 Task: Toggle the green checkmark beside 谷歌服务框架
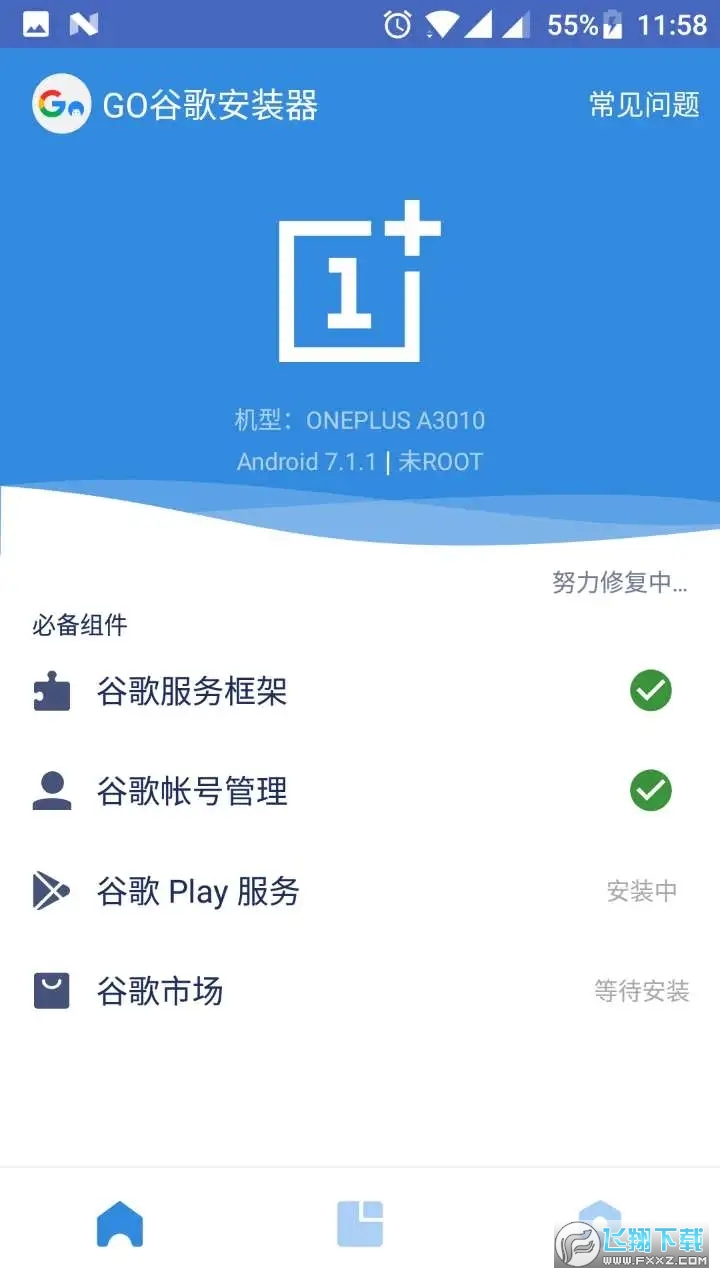point(650,691)
